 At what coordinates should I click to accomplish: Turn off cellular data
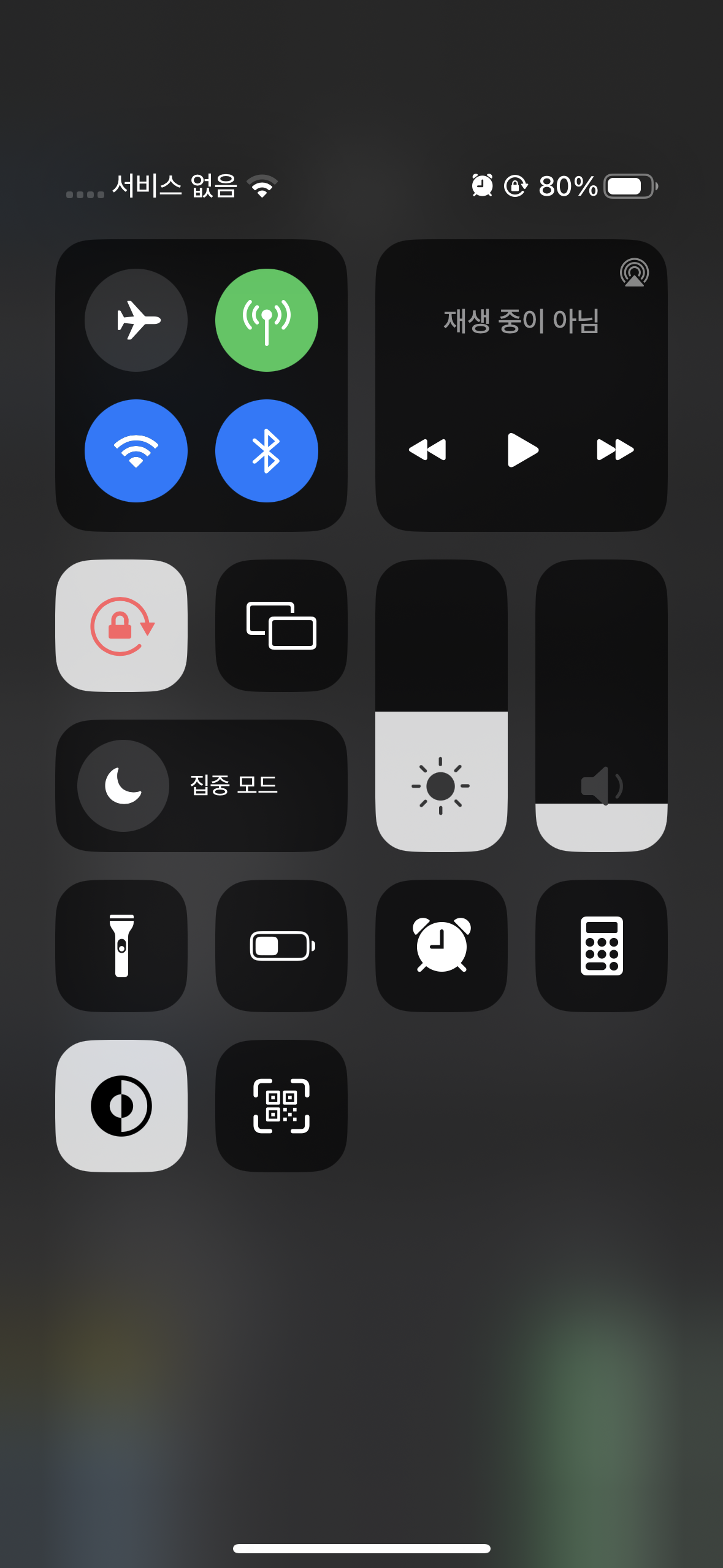266,320
